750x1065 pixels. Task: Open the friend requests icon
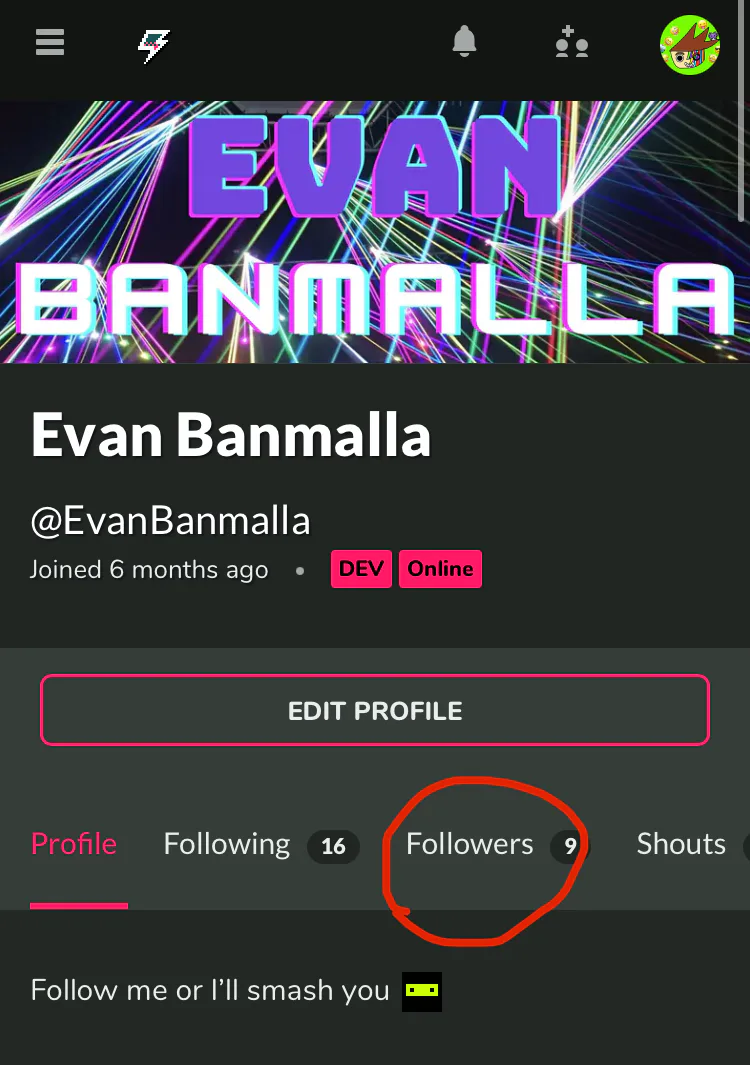point(571,44)
